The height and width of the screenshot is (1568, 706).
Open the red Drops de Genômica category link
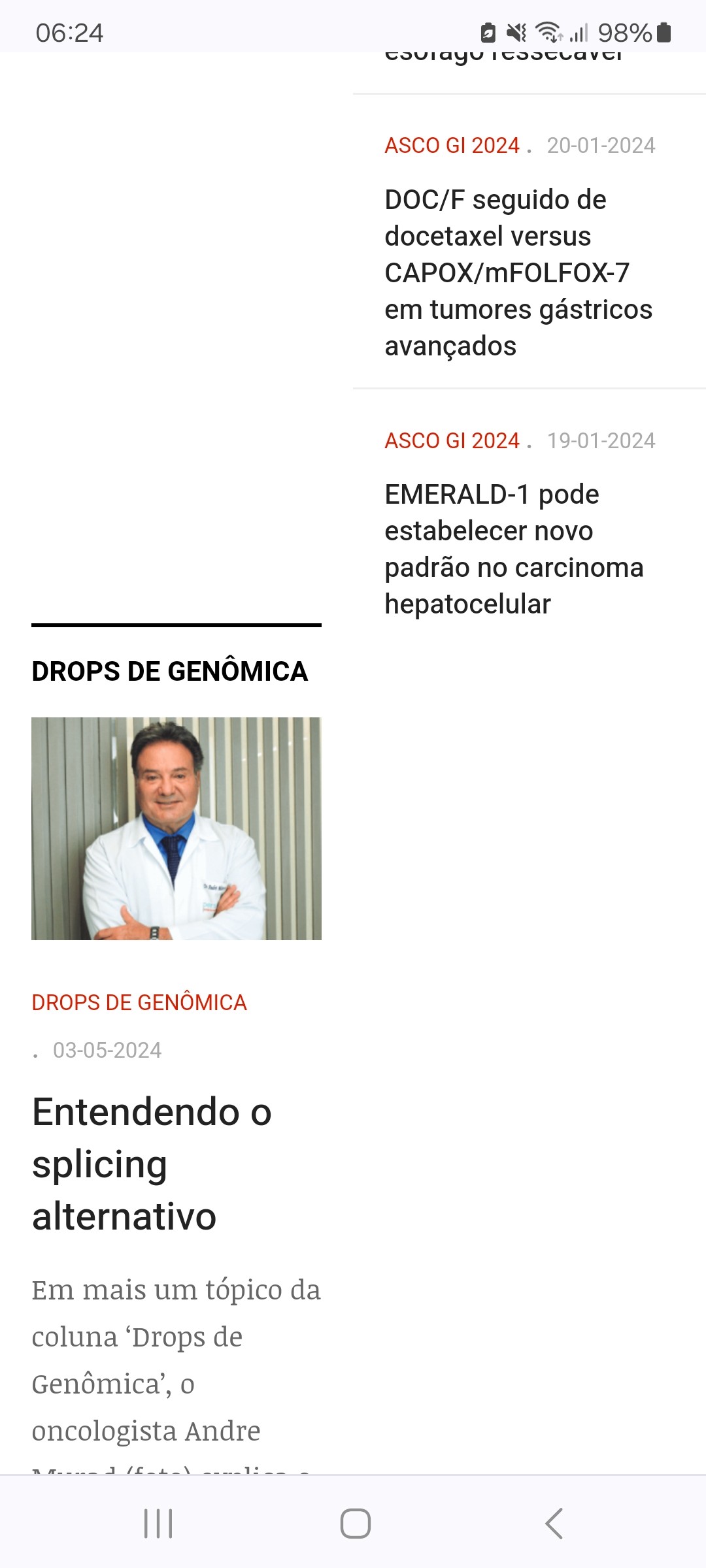click(x=139, y=1002)
